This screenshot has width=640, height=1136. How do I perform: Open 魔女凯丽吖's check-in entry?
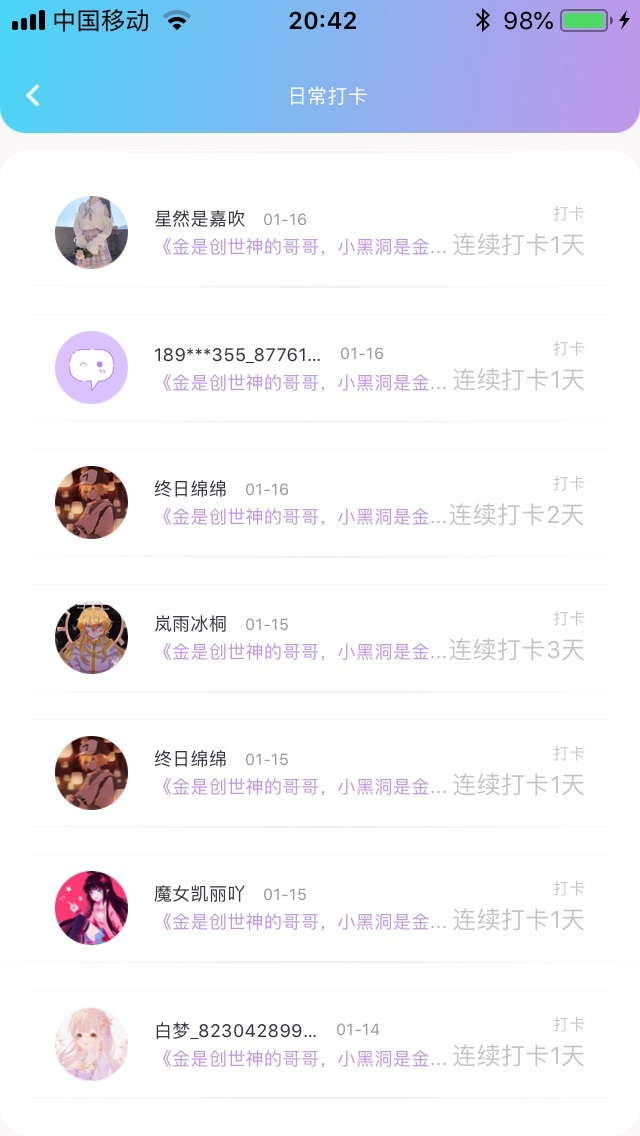click(320, 908)
